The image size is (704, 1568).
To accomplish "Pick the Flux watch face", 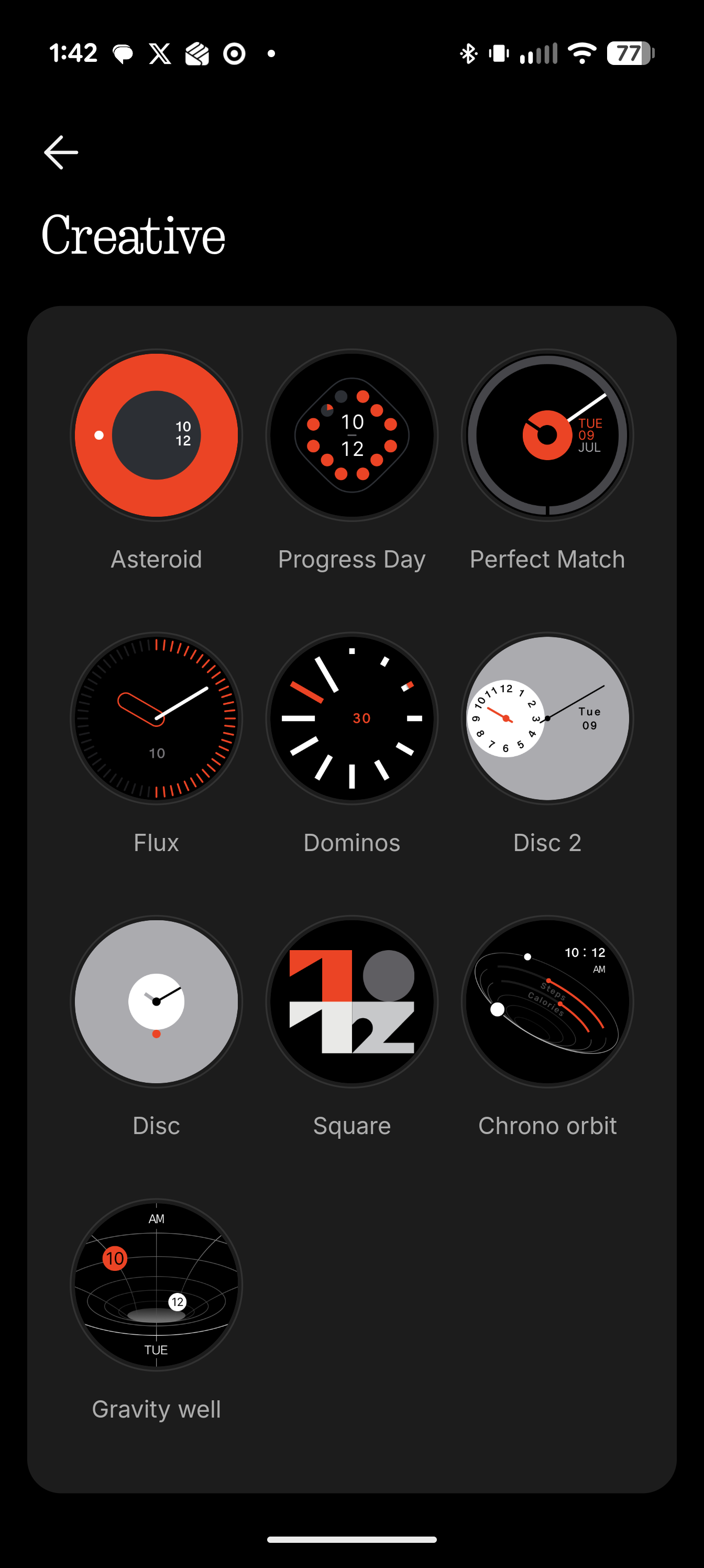I will (x=157, y=719).
